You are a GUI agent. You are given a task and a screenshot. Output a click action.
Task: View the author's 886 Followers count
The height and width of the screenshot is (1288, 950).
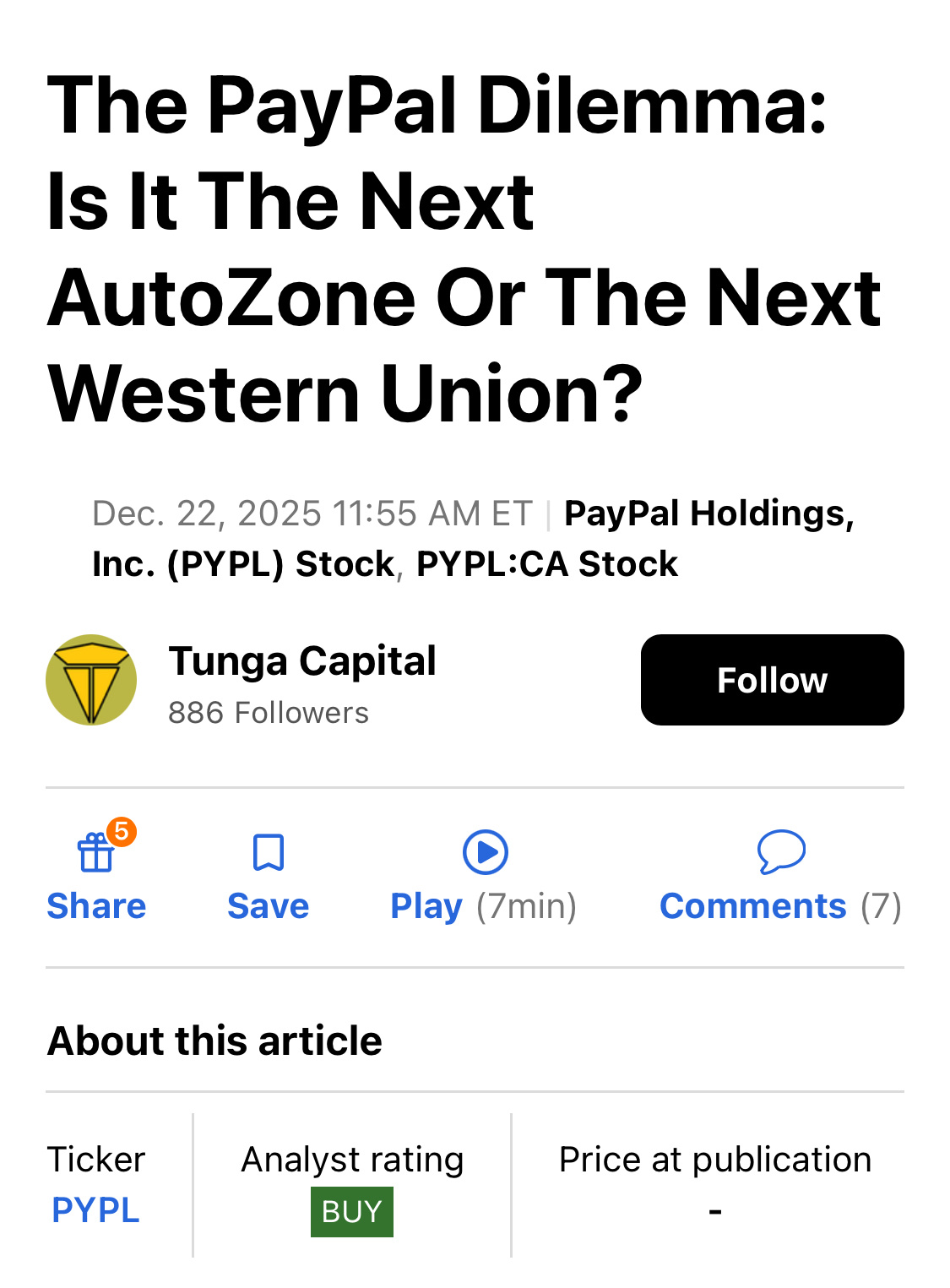click(x=268, y=712)
